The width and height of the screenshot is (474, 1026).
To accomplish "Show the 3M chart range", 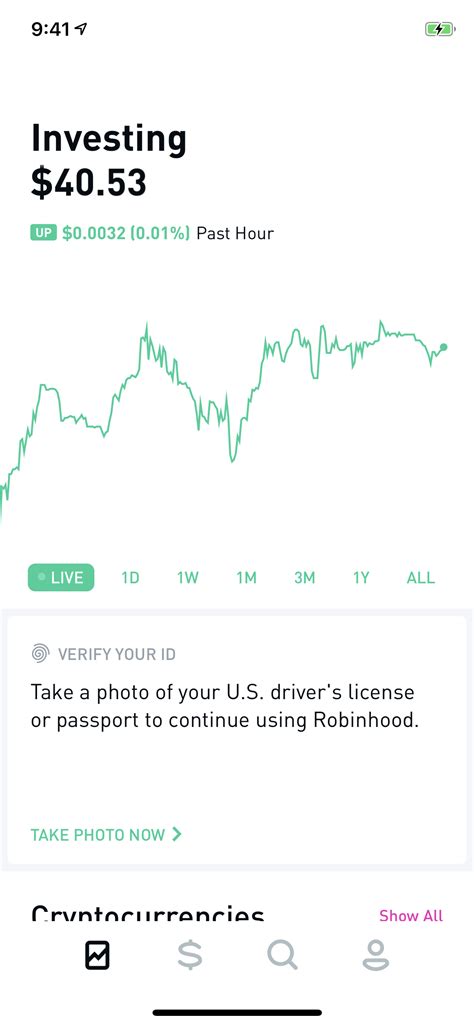I will (304, 578).
